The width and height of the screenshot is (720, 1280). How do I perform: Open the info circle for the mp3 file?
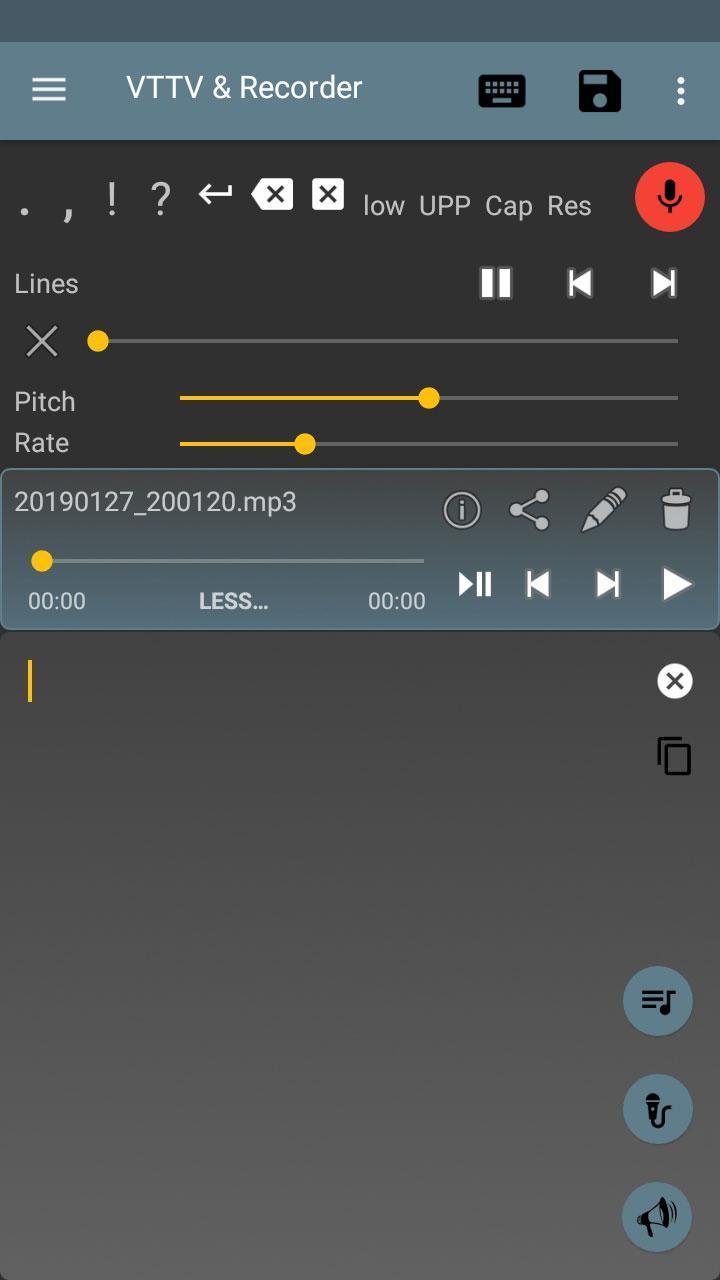(461, 509)
